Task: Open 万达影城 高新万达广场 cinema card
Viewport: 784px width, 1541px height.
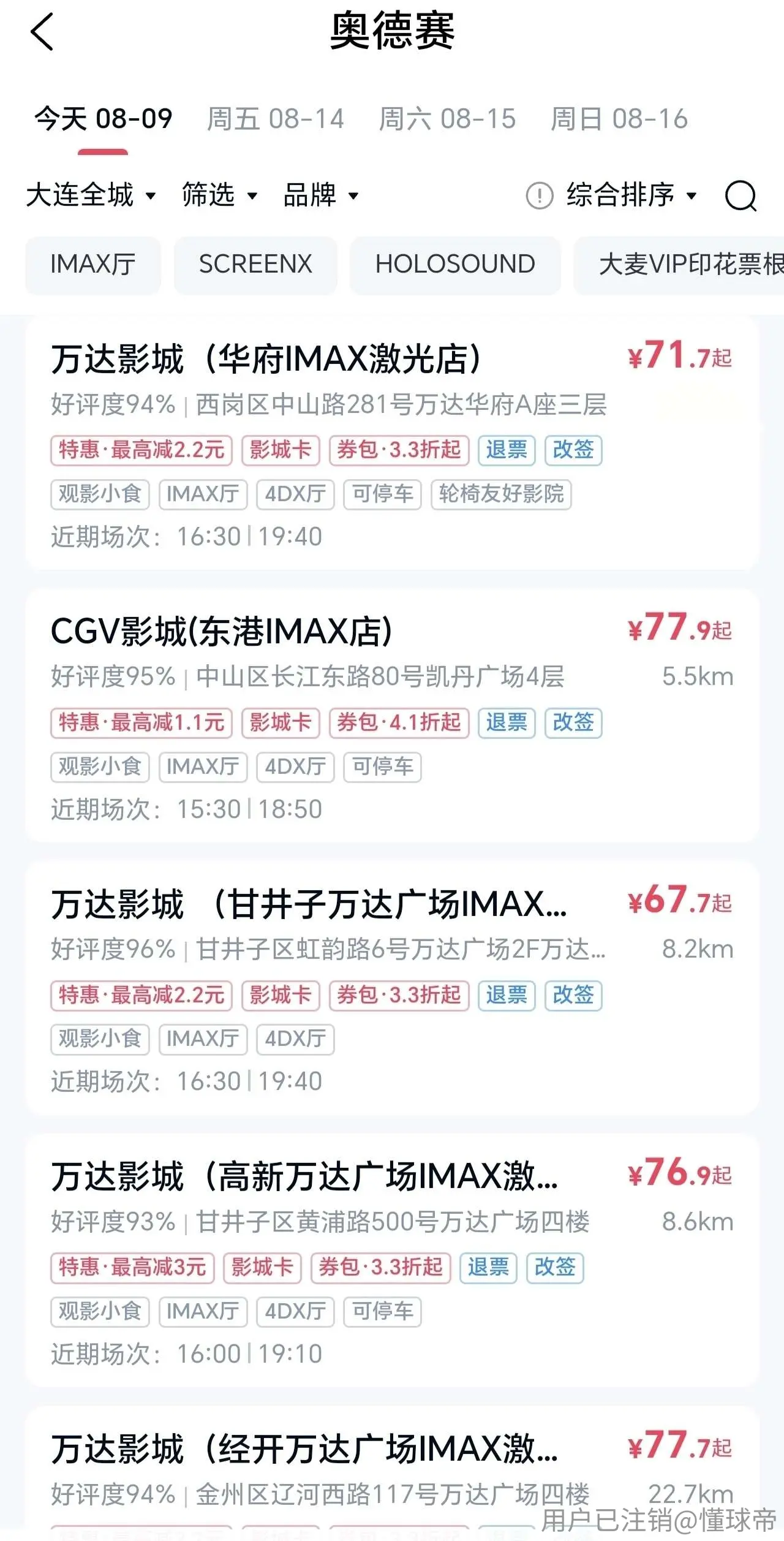Action: [x=392, y=1260]
